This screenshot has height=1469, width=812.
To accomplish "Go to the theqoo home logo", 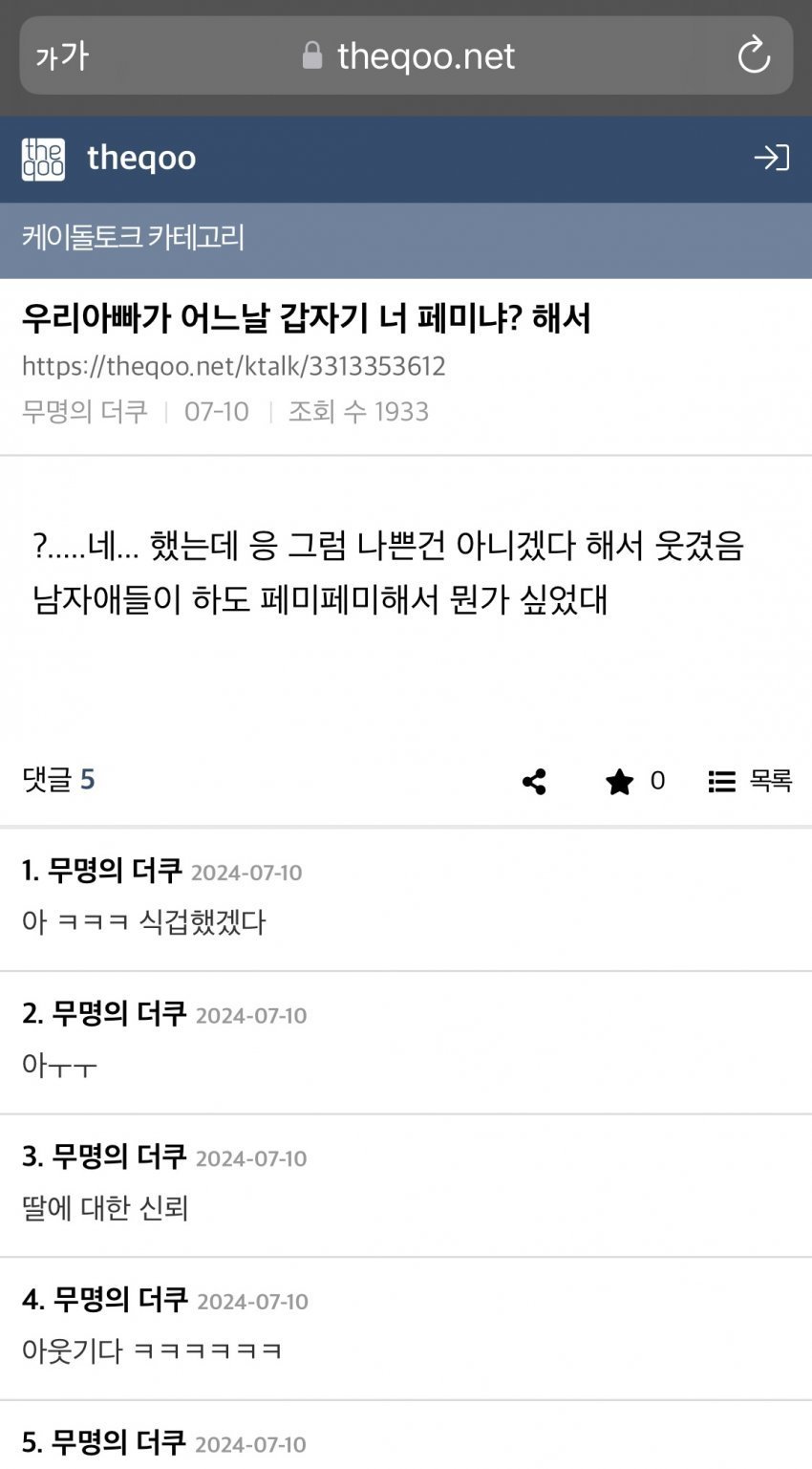I will tap(44, 159).
